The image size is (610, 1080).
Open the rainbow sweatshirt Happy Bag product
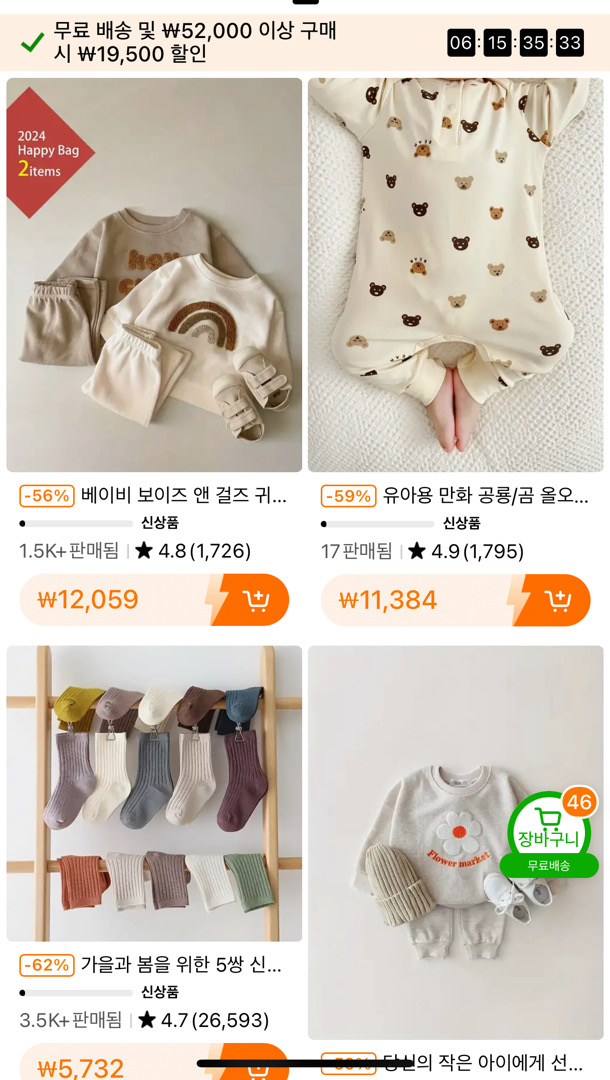154,275
